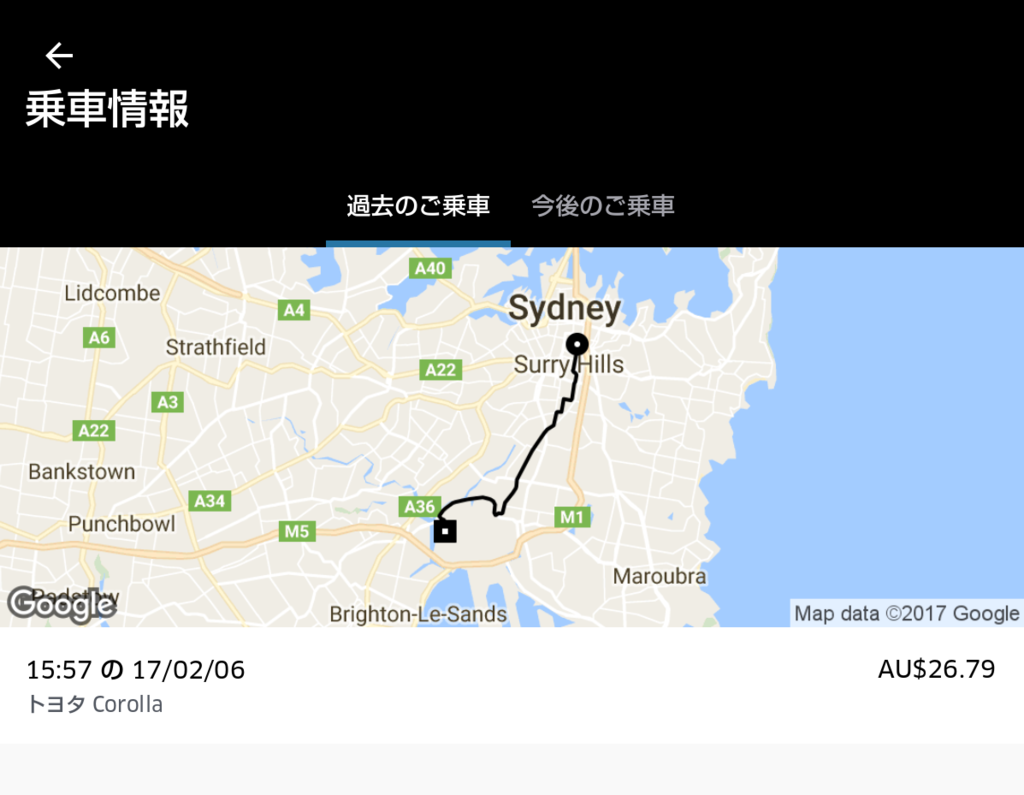Open the AU$26.79 Toyota Corolla trip details
This screenshot has width=1024, height=795.
pos(511,685)
